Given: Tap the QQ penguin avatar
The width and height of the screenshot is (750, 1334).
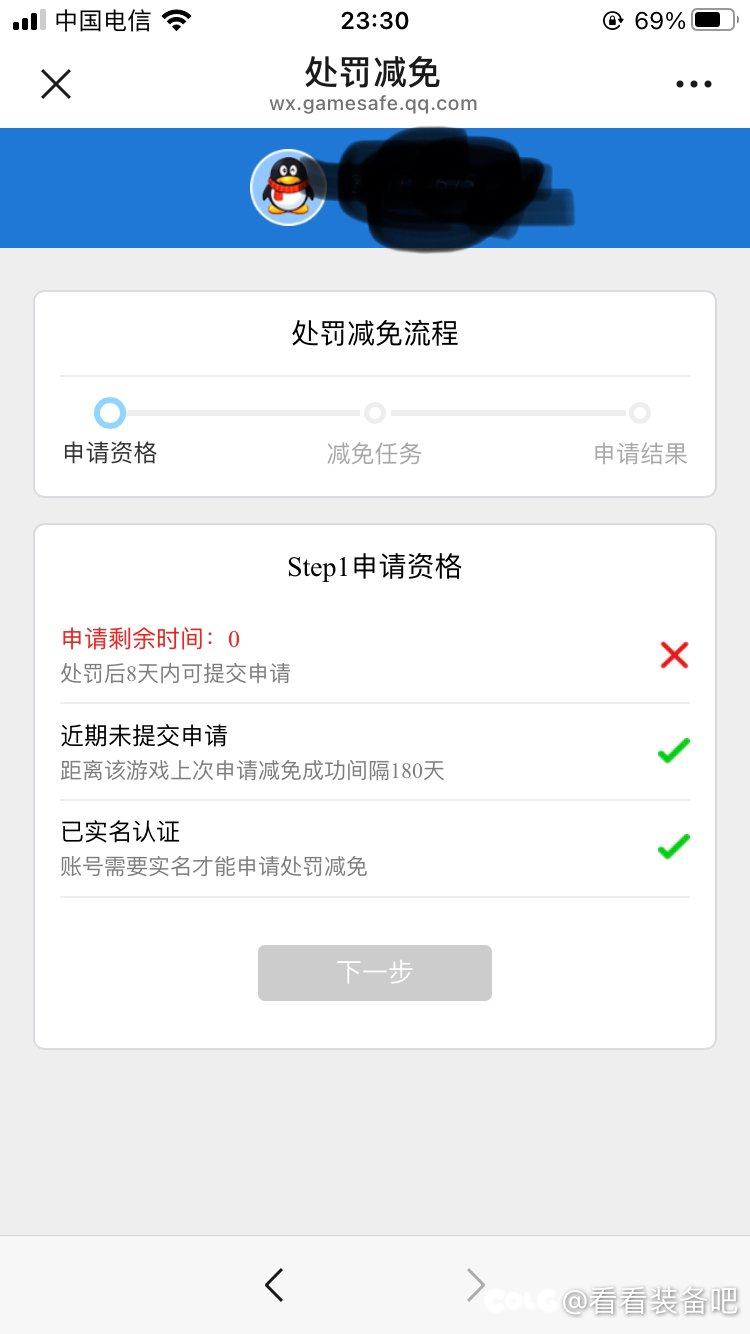Looking at the screenshot, I should tap(289, 187).
